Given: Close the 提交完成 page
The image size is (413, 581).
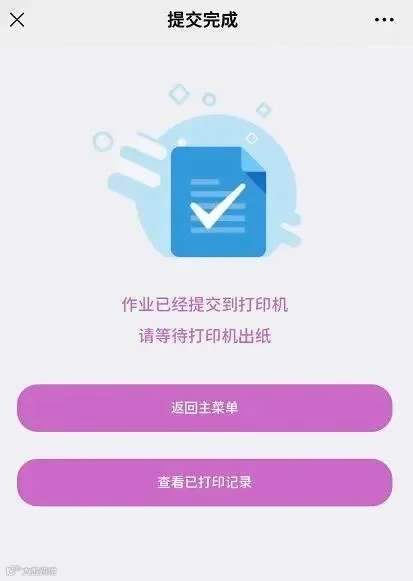Looking at the screenshot, I should (17, 20).
